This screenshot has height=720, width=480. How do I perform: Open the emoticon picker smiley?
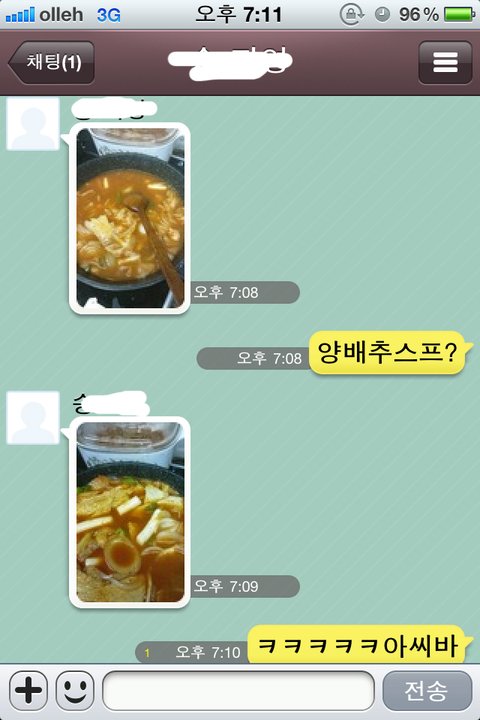75,690
